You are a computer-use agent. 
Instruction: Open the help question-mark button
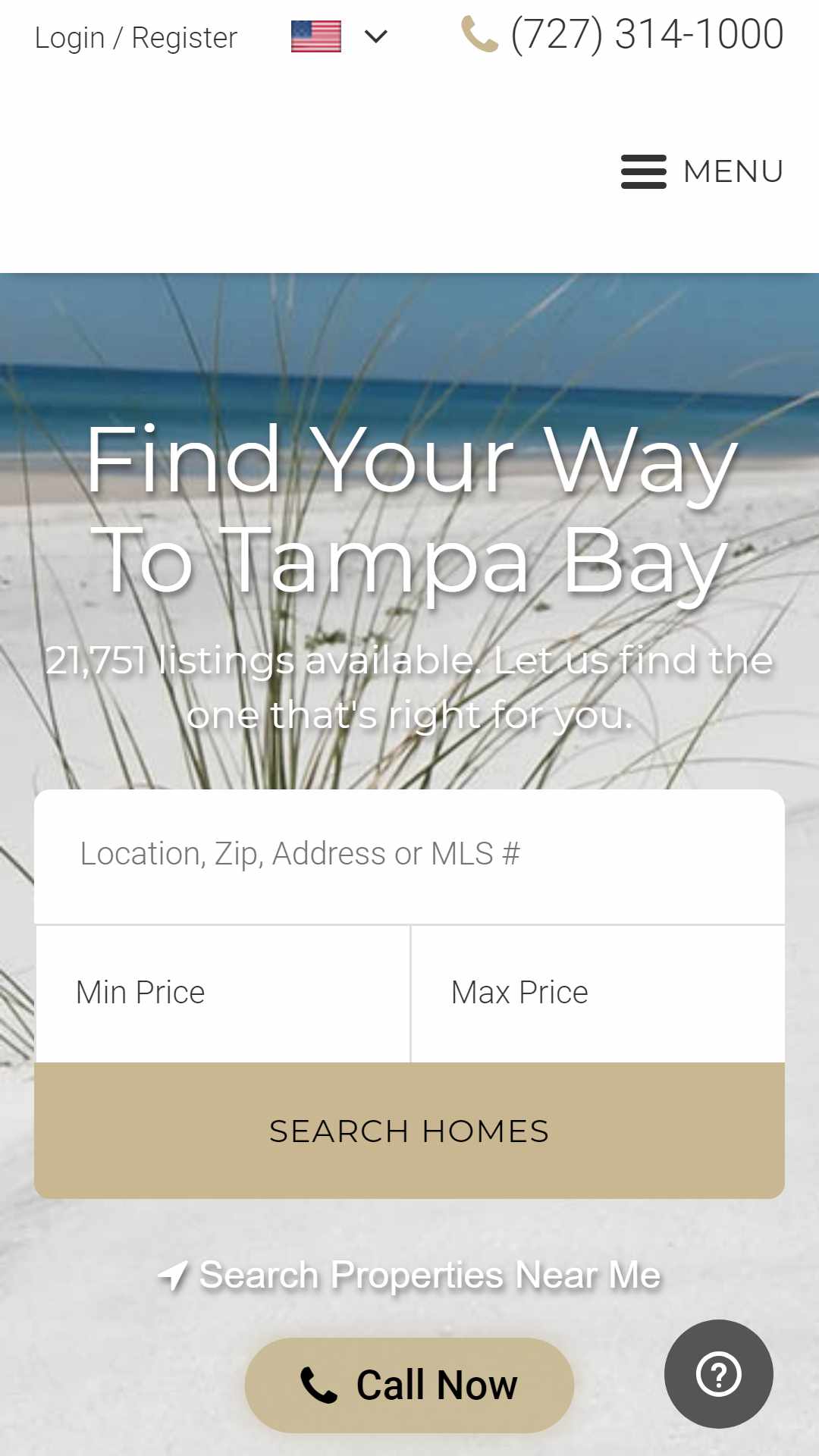click(718, 1373)
